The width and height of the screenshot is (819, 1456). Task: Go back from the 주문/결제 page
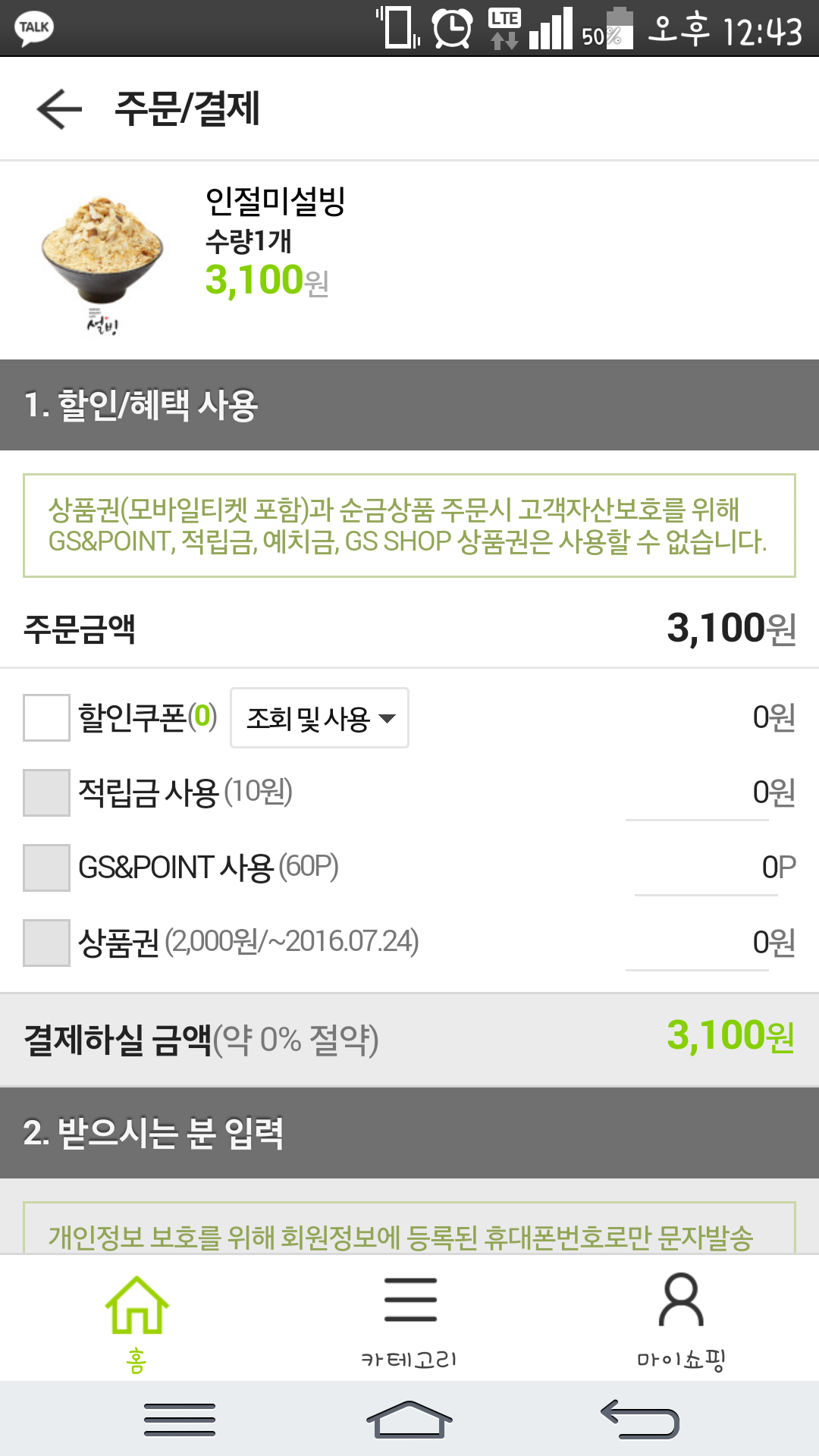click(59, 108)
